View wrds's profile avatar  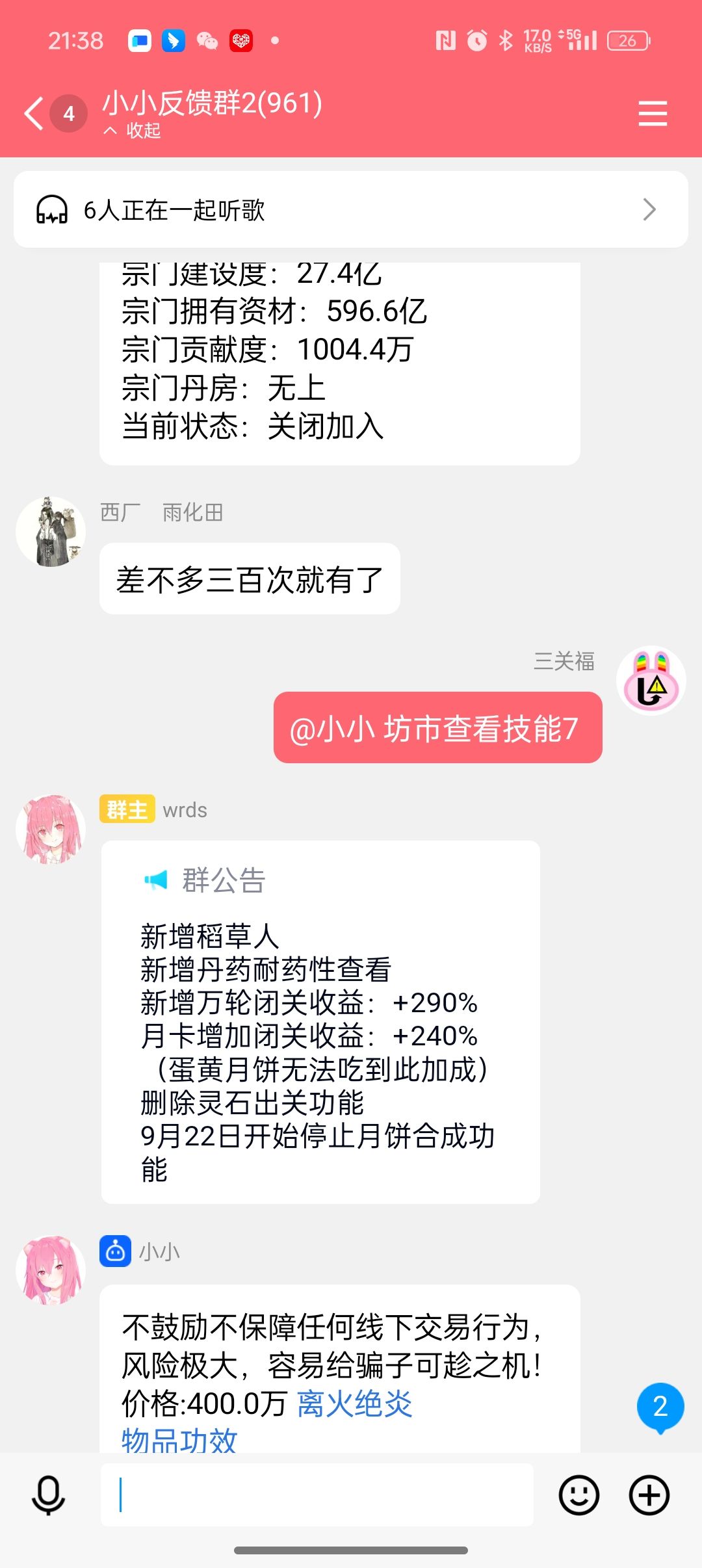pyautogui.click(x=51, y=829)
